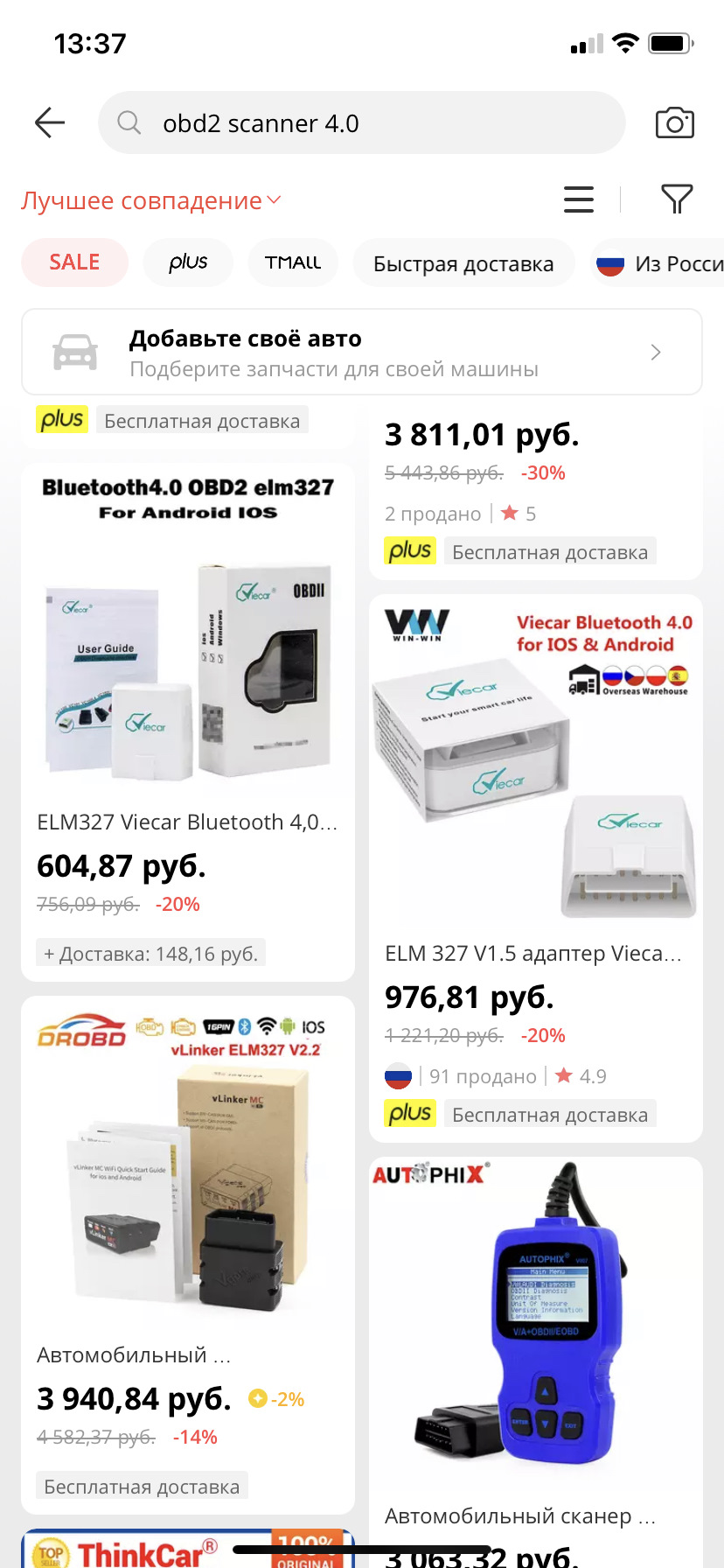Open the filter funnel options
Image resolution: width=724 pixels, height=1568 pixels.
point(677,199)
